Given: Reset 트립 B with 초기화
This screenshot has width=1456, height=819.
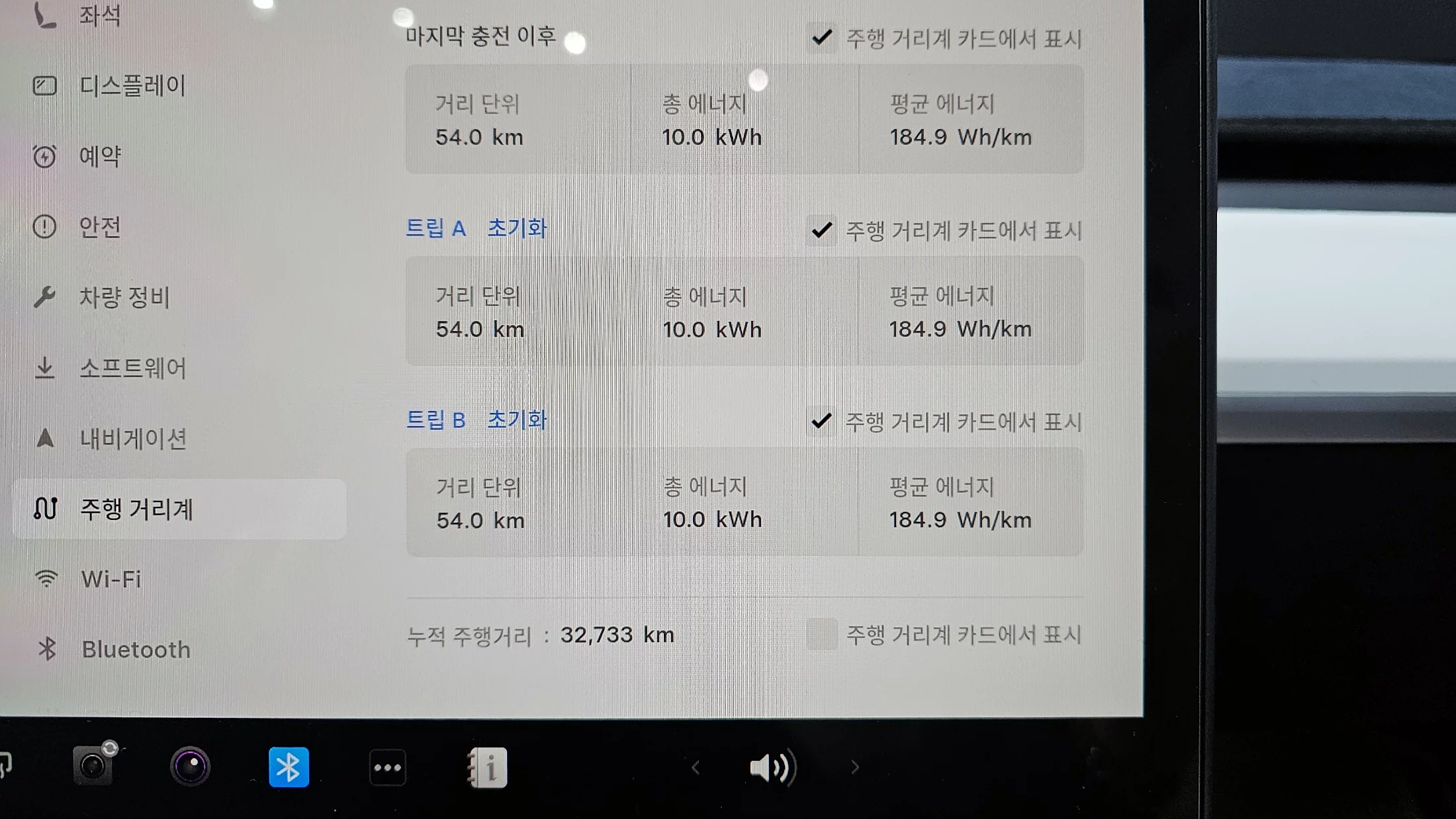Looking at the screenshot, I should [x=517, y=420].
